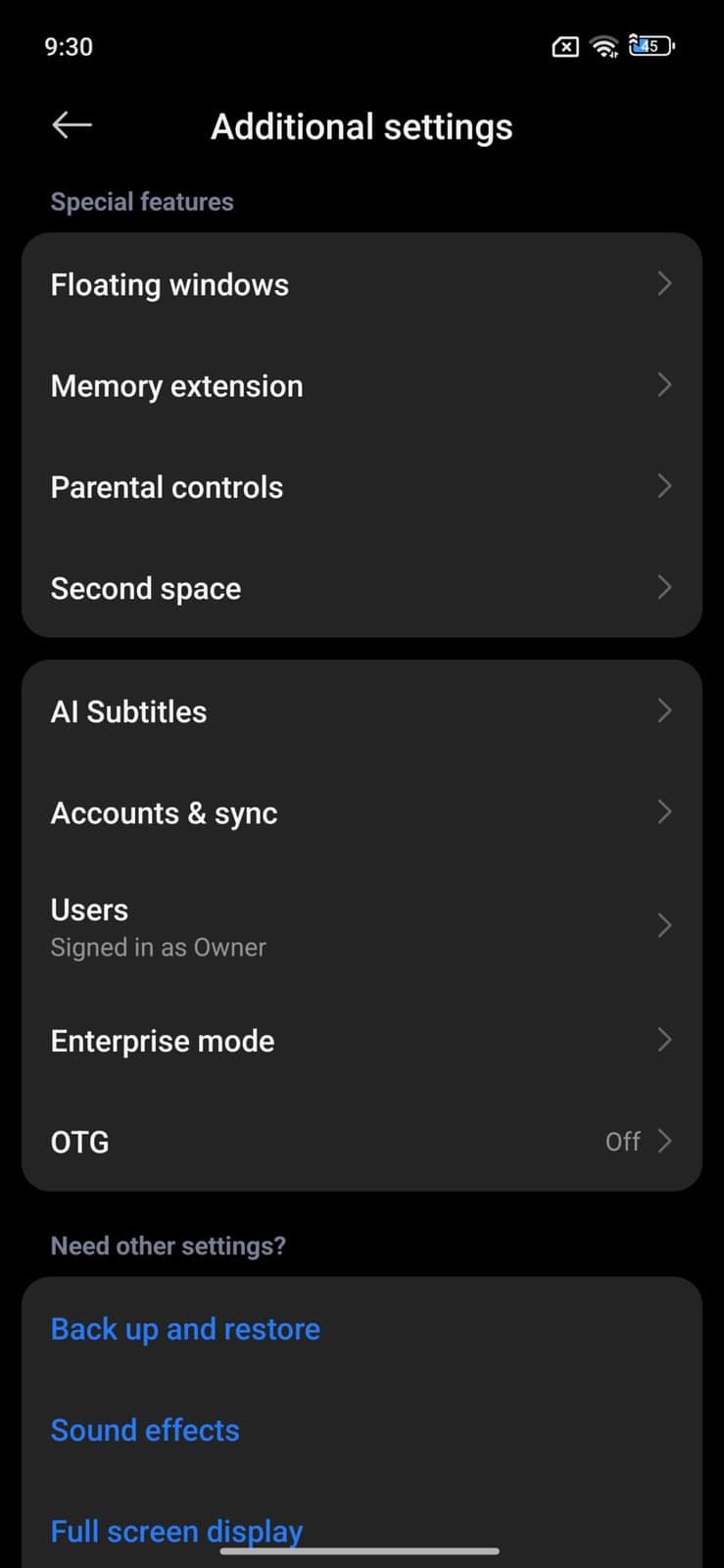Open the Users row

coord(361,926)
